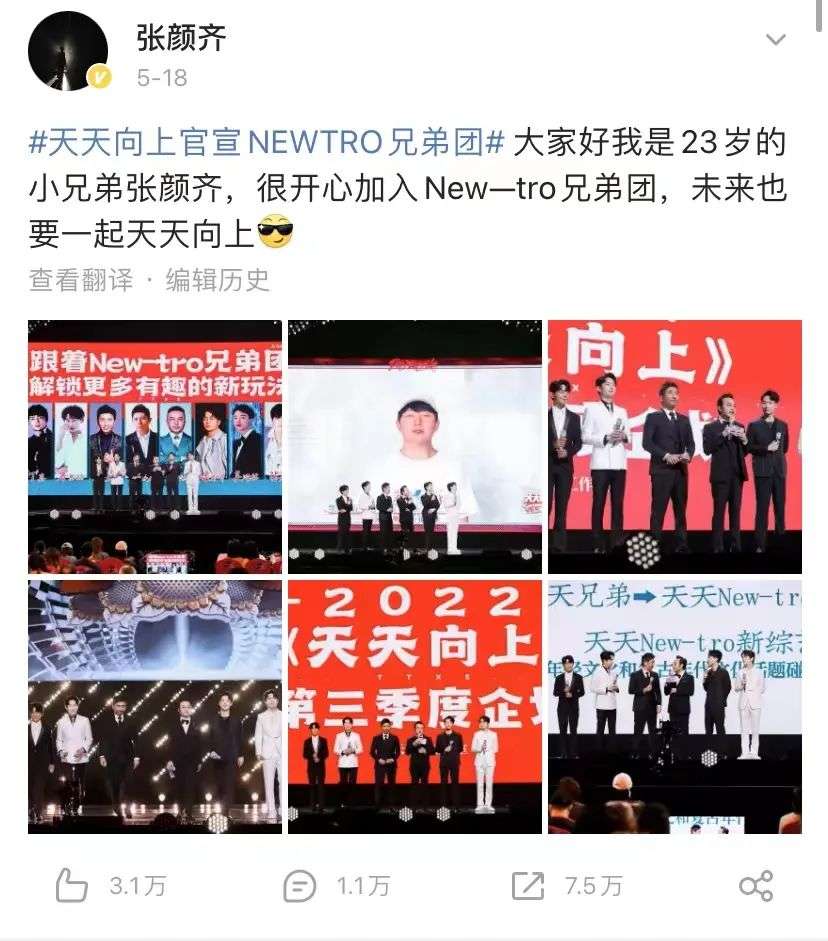The height and width of the screenshot is (941, 828).
Task: Open photo showing 2022 天天向上 backdrop
Action: pyautogui.click(x=415, y=707)
